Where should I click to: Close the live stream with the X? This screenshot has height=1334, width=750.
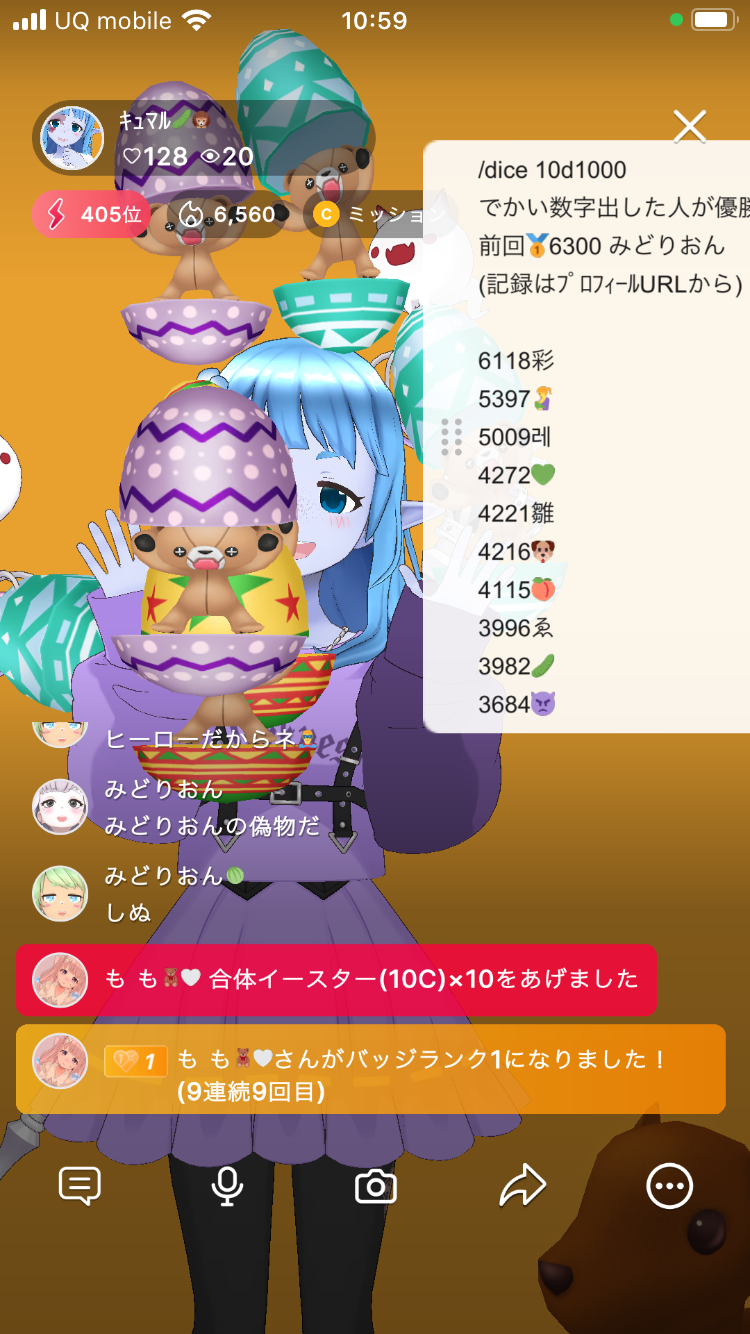(690, 127)
